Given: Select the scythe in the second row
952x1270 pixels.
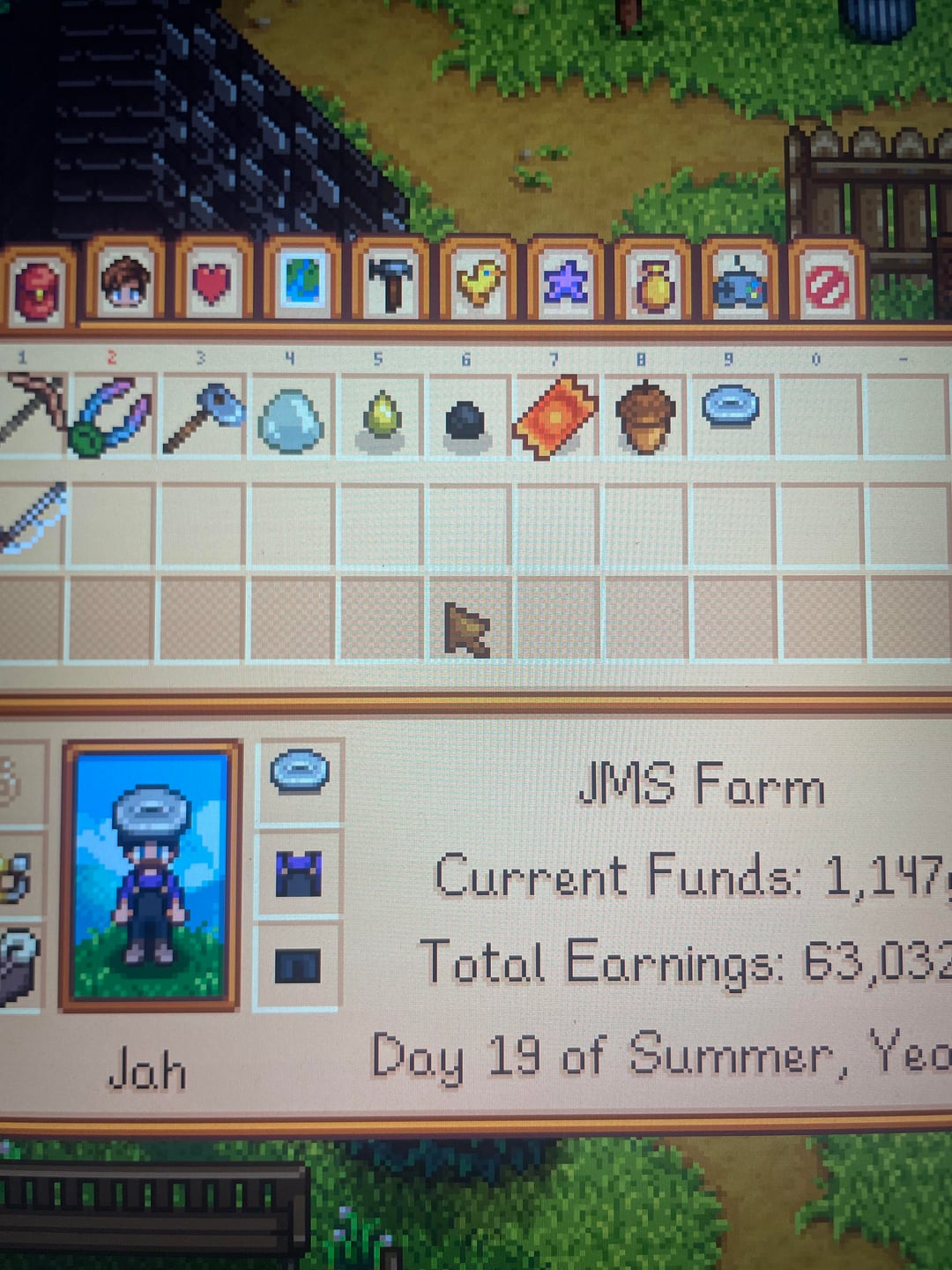Looking at the screenshot, I should pyautogui.click(x=32, y=520).
